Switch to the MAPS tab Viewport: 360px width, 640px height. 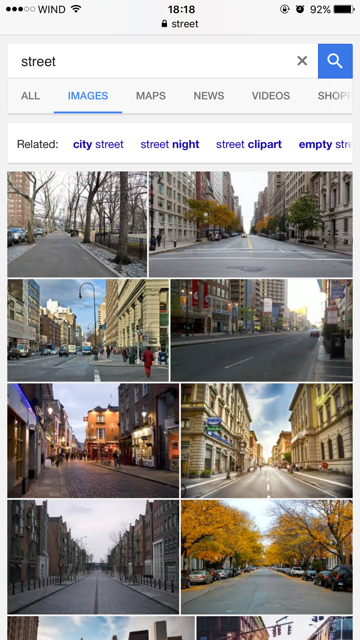click(x=151, y=96)
